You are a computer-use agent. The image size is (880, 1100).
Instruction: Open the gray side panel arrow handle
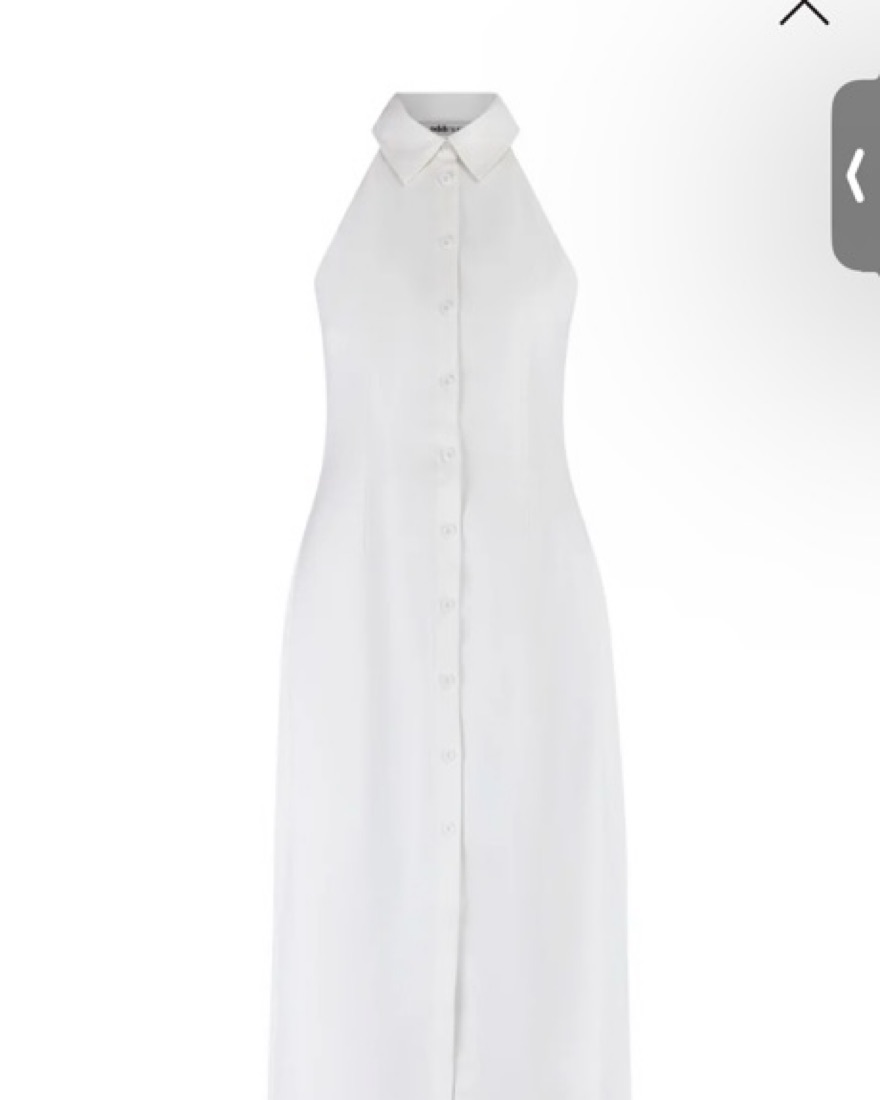856,177
